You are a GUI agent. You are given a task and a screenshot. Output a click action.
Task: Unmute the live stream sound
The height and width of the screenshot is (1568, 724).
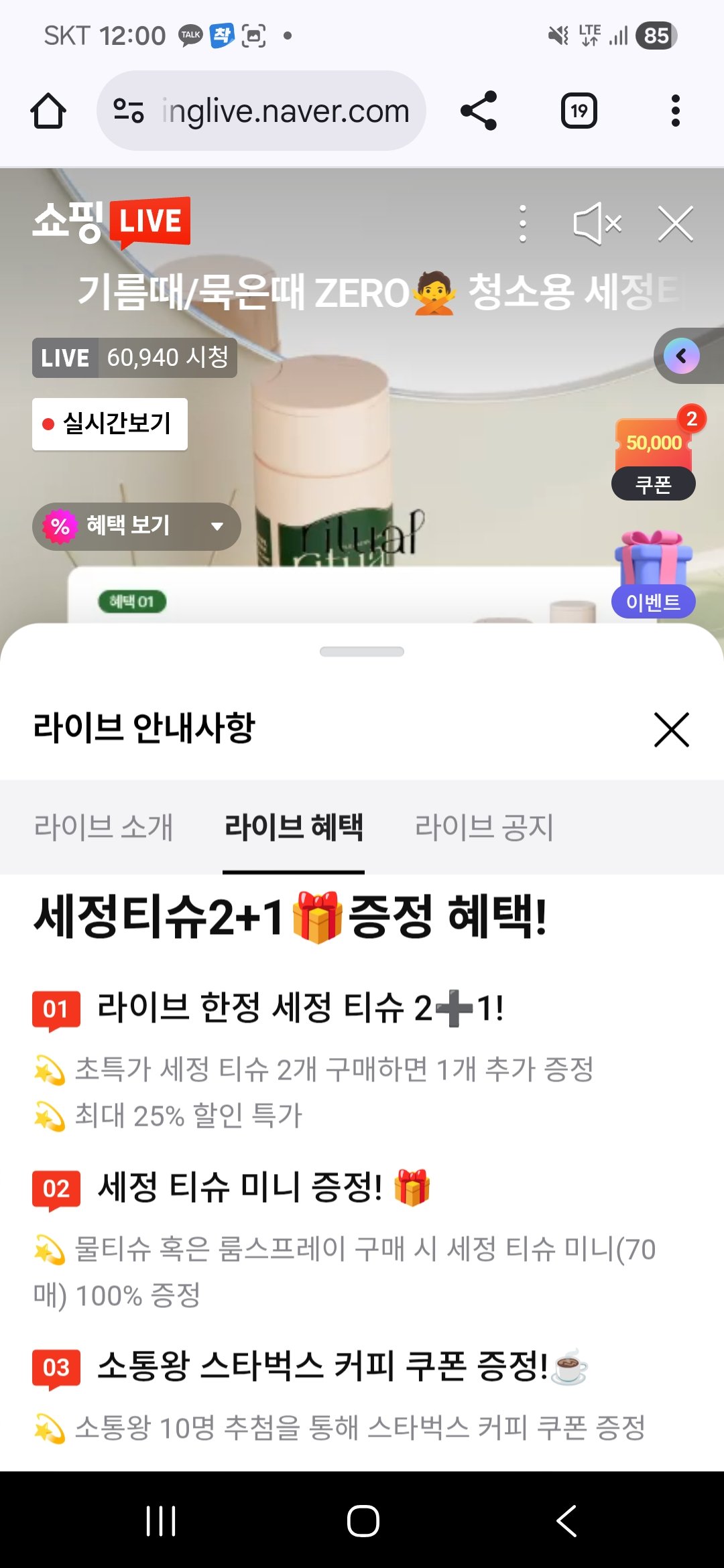click(597, 224)
